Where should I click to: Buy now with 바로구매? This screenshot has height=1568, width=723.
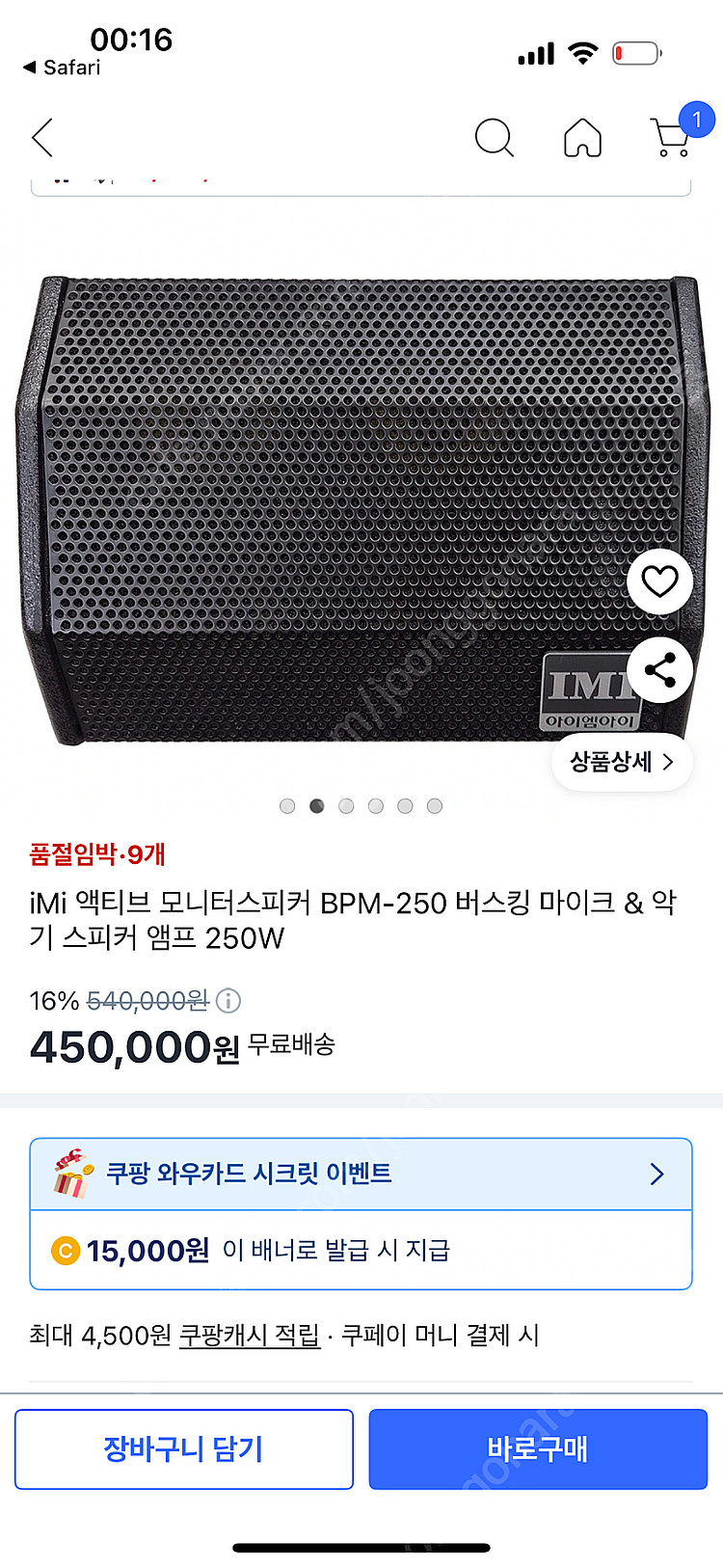(537, 1448)
